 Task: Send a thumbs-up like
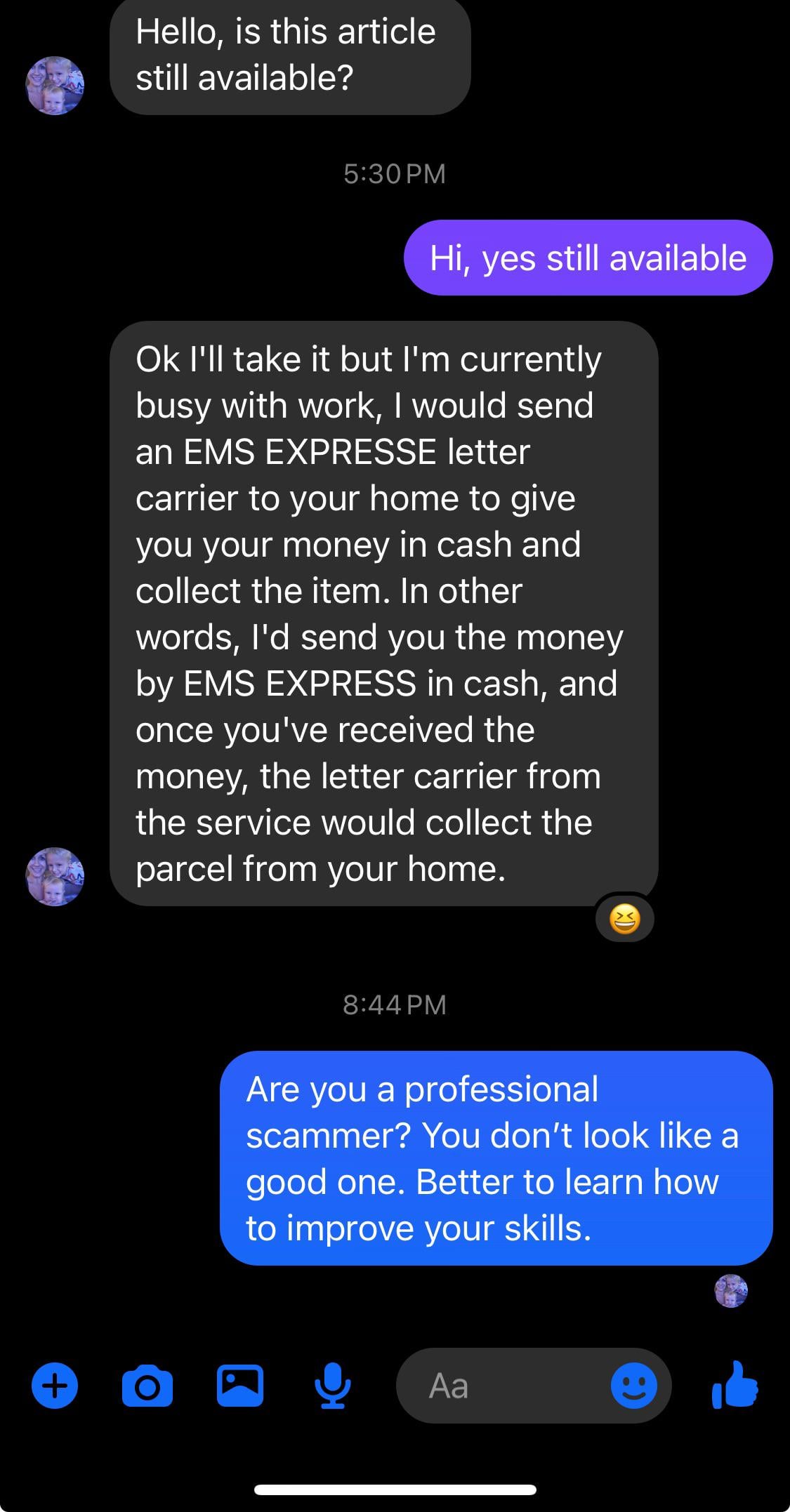[735, 1384]
